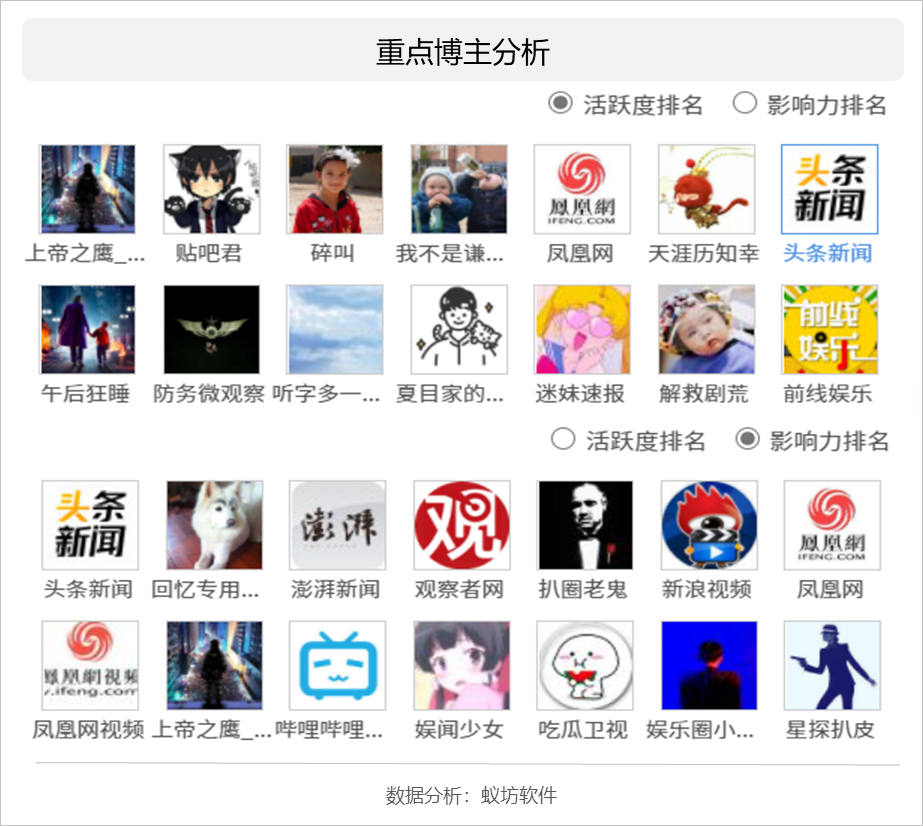Select the unchecked 活跃度排名 radio button
The image size is (923, 826).
pos(563,439)
